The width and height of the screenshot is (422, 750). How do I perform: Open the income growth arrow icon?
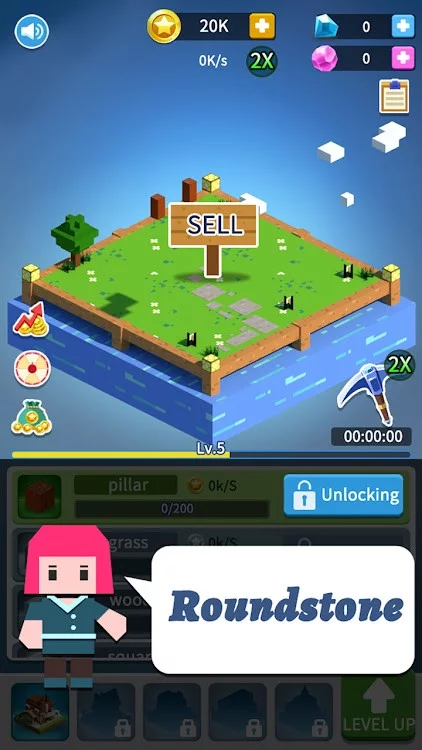click(32, 319)
